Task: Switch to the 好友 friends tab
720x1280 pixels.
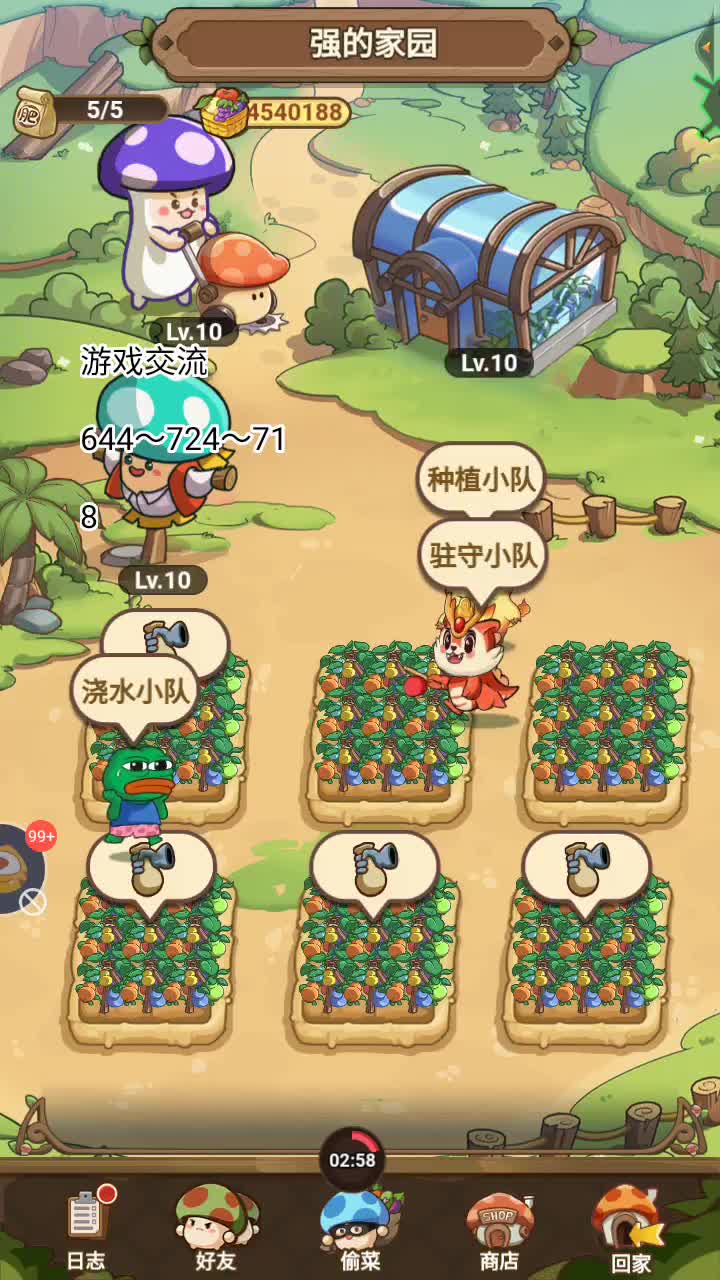Action: 215,1228
